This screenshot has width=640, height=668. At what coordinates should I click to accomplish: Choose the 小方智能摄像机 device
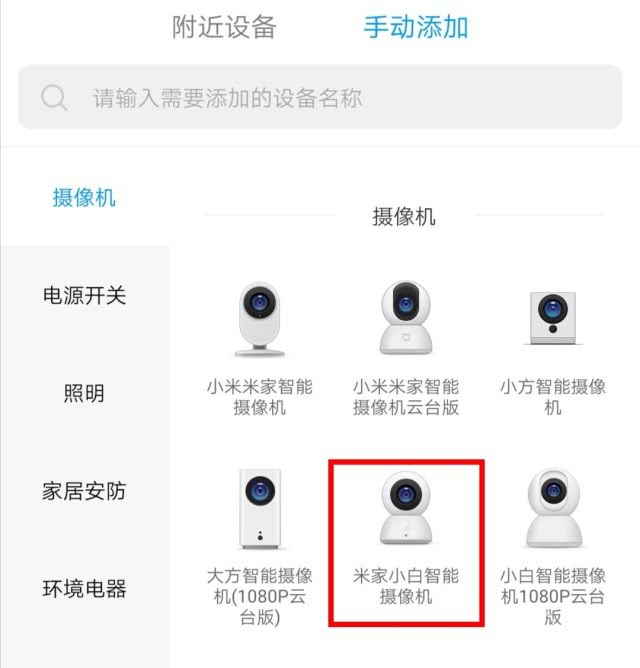(x=553, y=346)
